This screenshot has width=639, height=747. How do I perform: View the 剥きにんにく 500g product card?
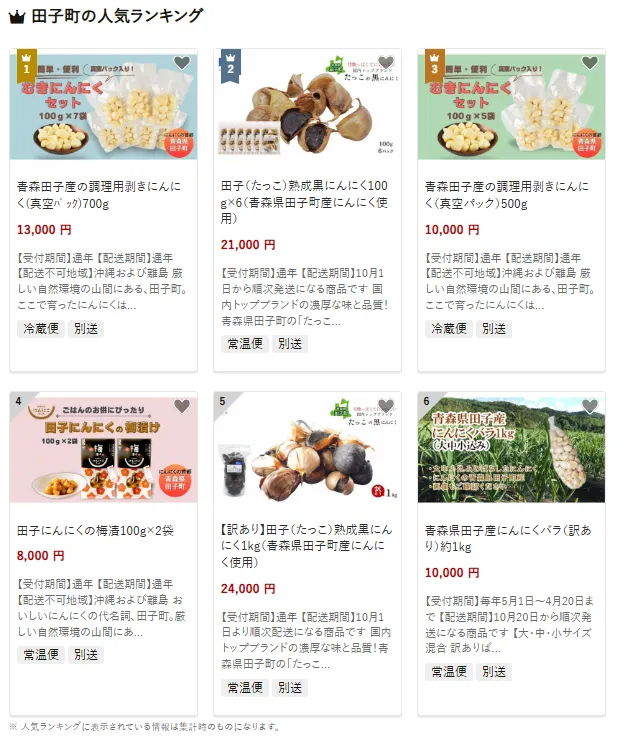[x=511, y=195]
